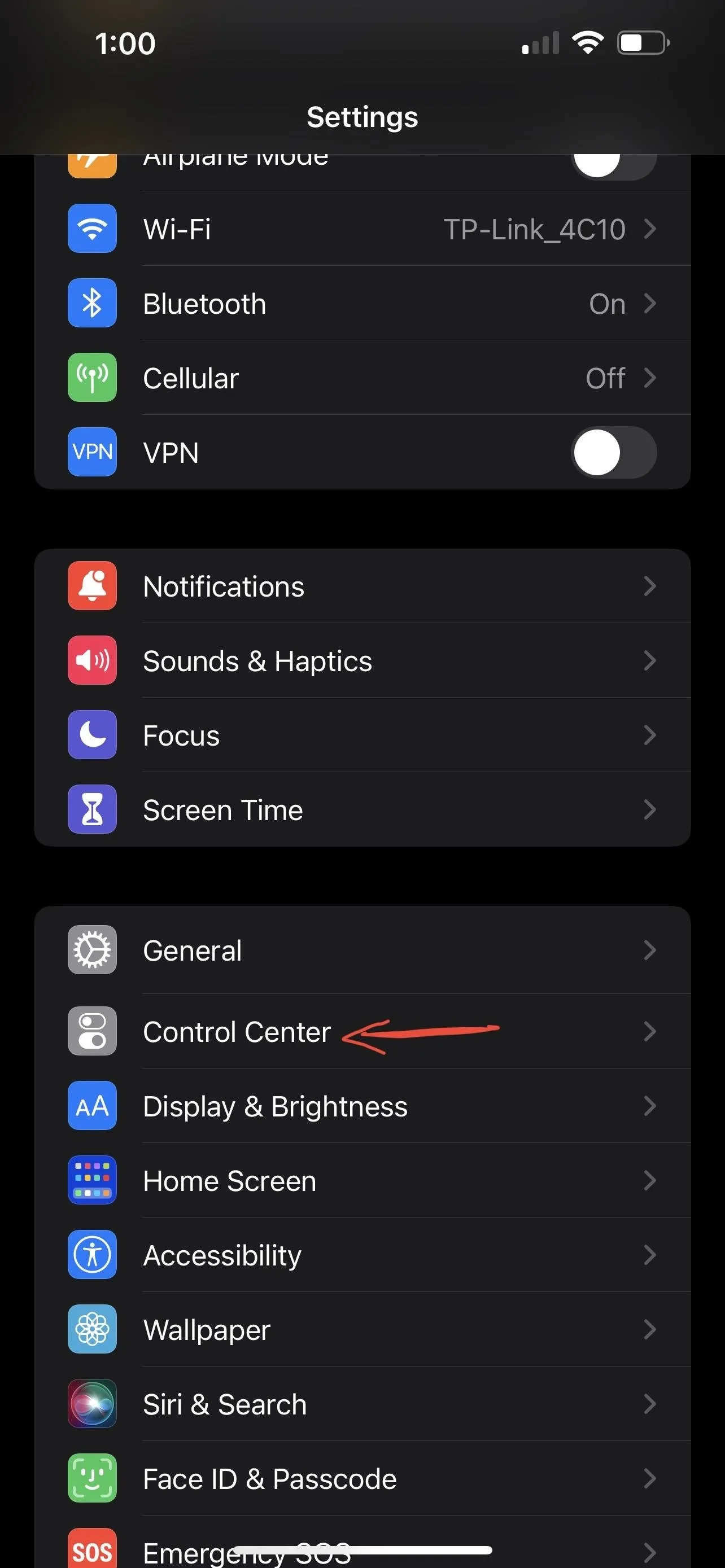Image resolution: width=725 pixels, height=1568 pixels.
Task: Open Focus settings
Action: tap(362, 735)
